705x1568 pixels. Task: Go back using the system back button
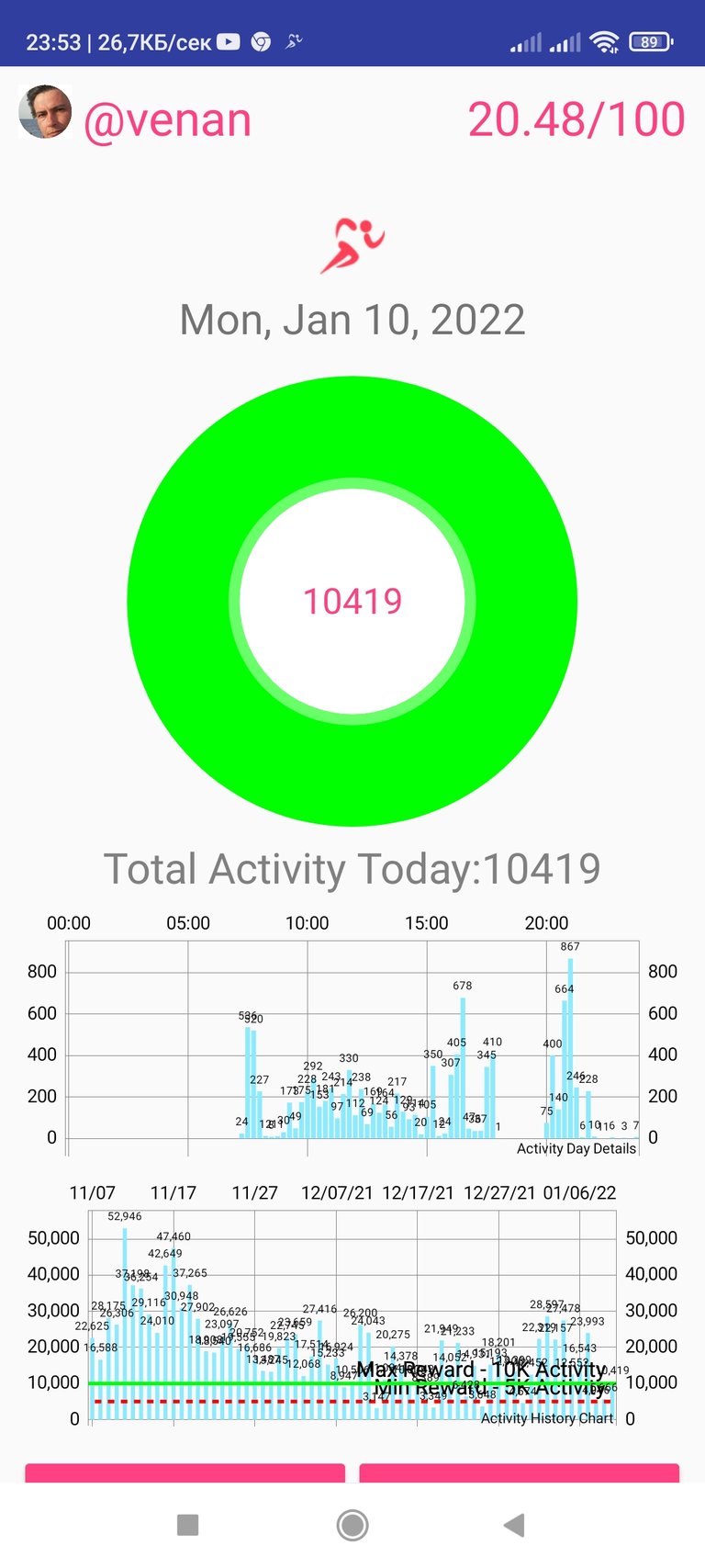pyautogui.click(x=515, y=1526)
